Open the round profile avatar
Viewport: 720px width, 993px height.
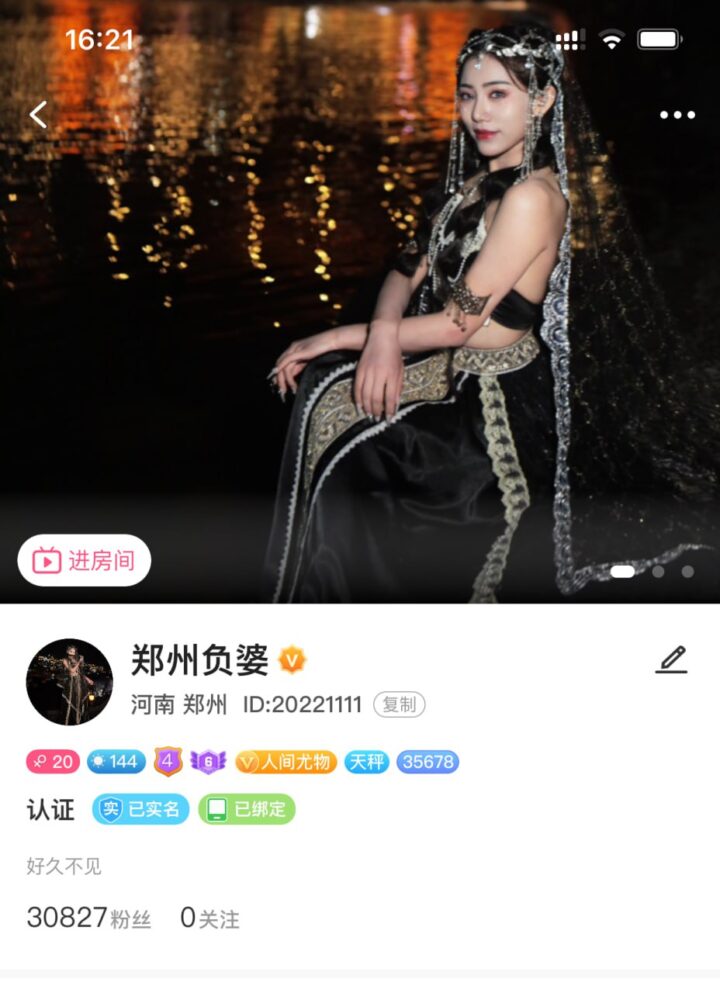69,682
